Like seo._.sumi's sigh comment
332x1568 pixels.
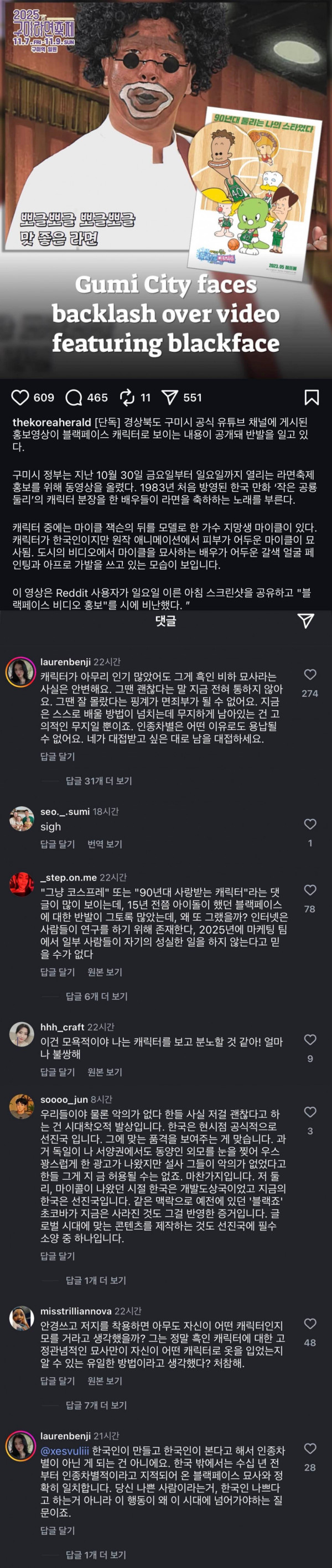310,824
